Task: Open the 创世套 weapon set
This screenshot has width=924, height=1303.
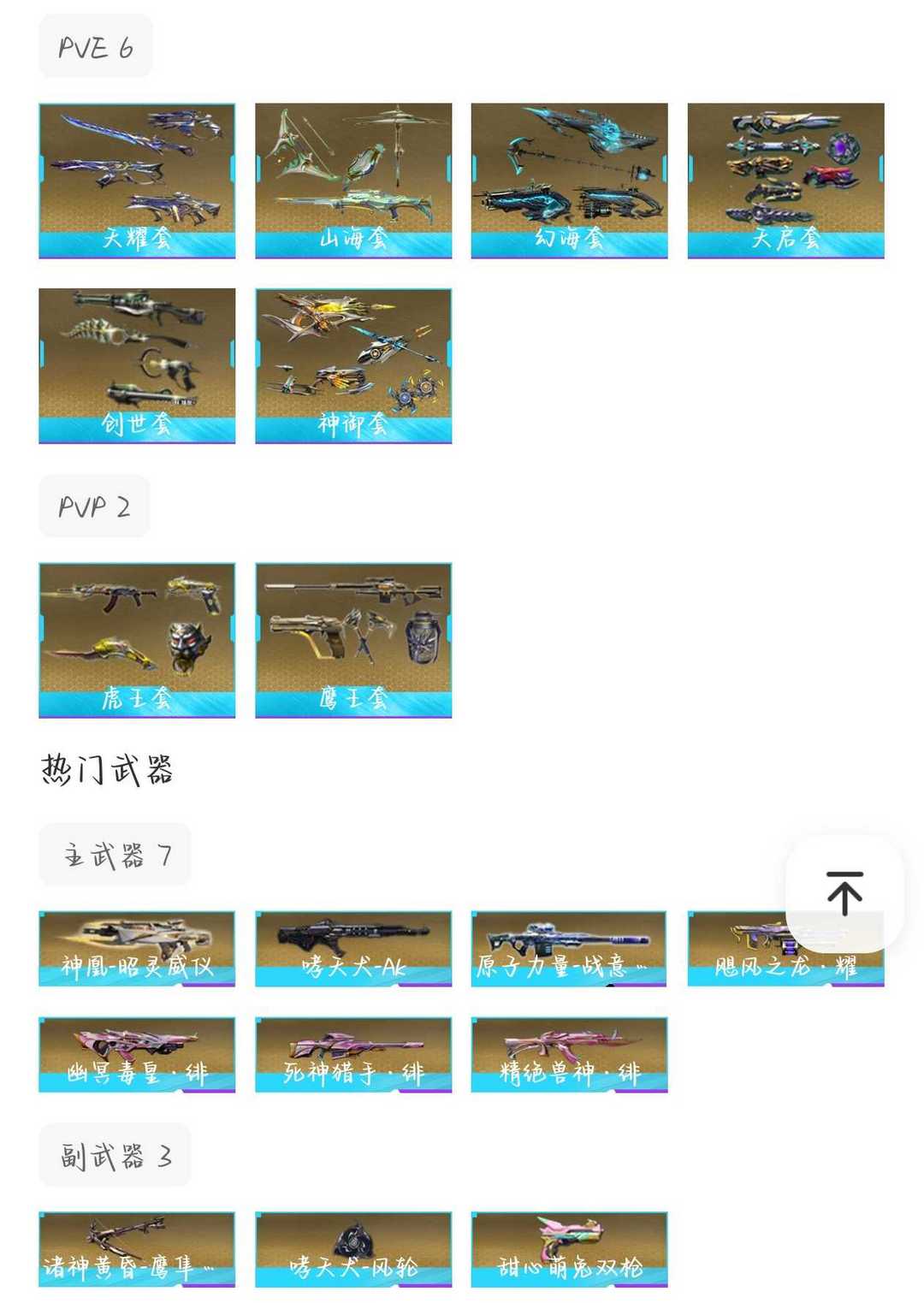Action: click(137, 365)
